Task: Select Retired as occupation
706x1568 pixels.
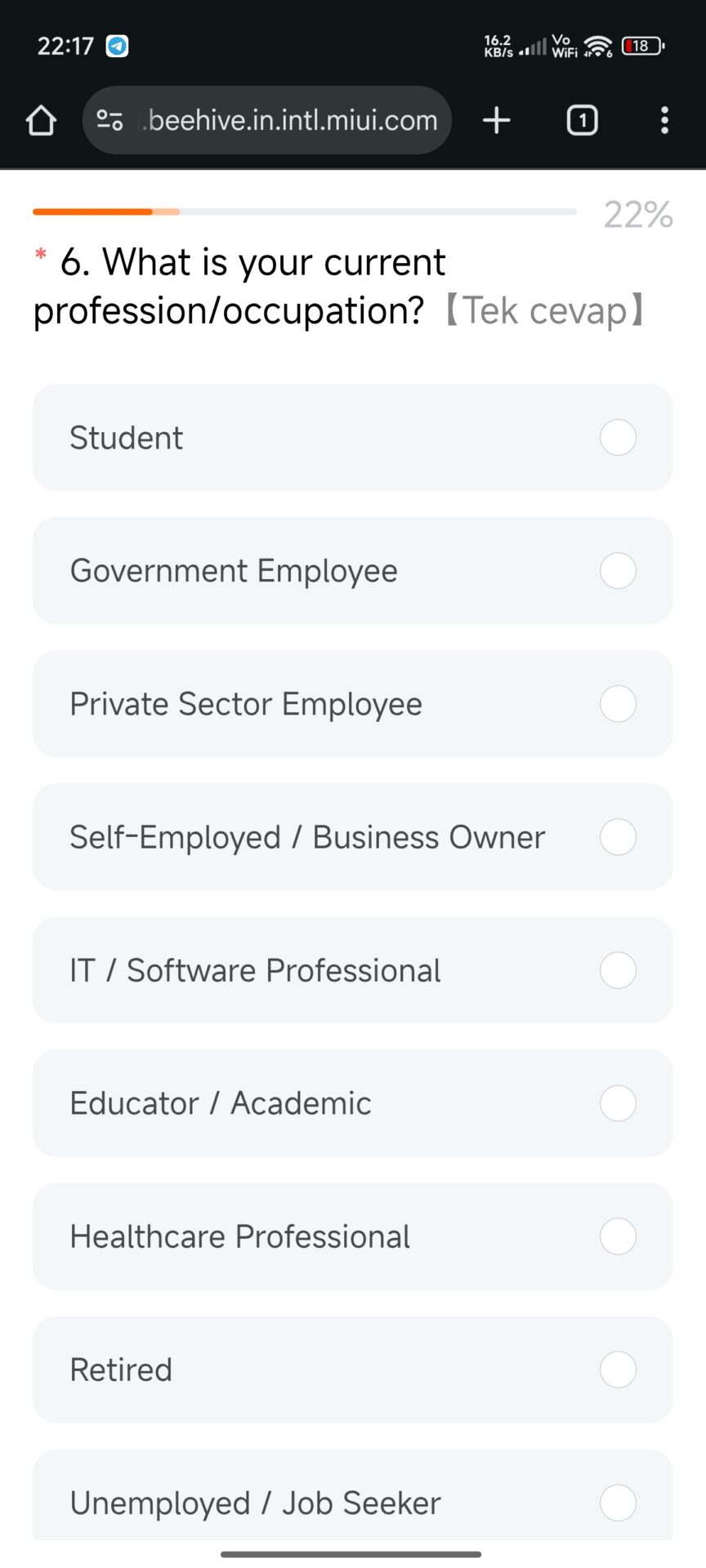Action: coord(353,1370)
